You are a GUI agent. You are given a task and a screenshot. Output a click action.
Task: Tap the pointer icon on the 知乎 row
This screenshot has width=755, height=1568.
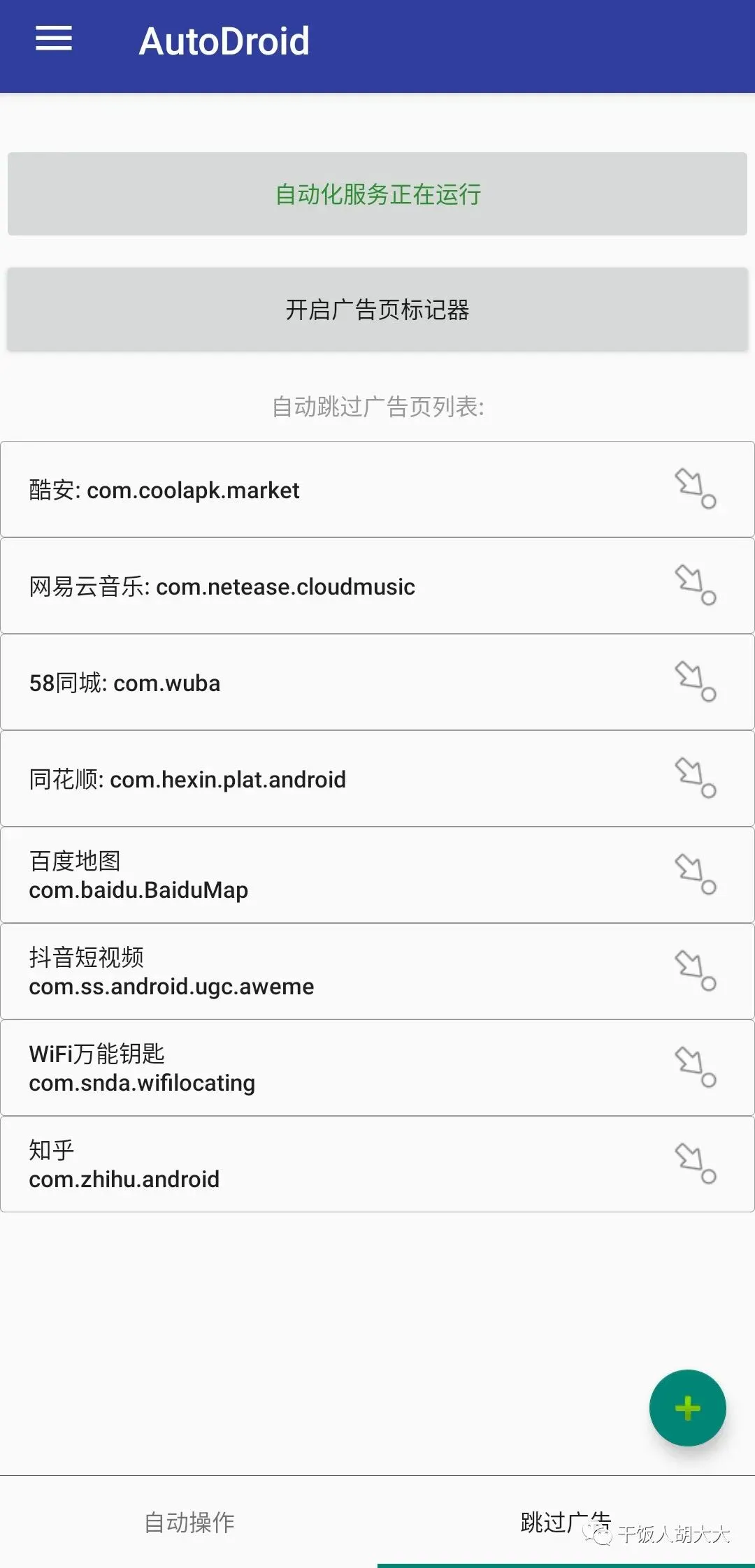[x=695, y=1164]
